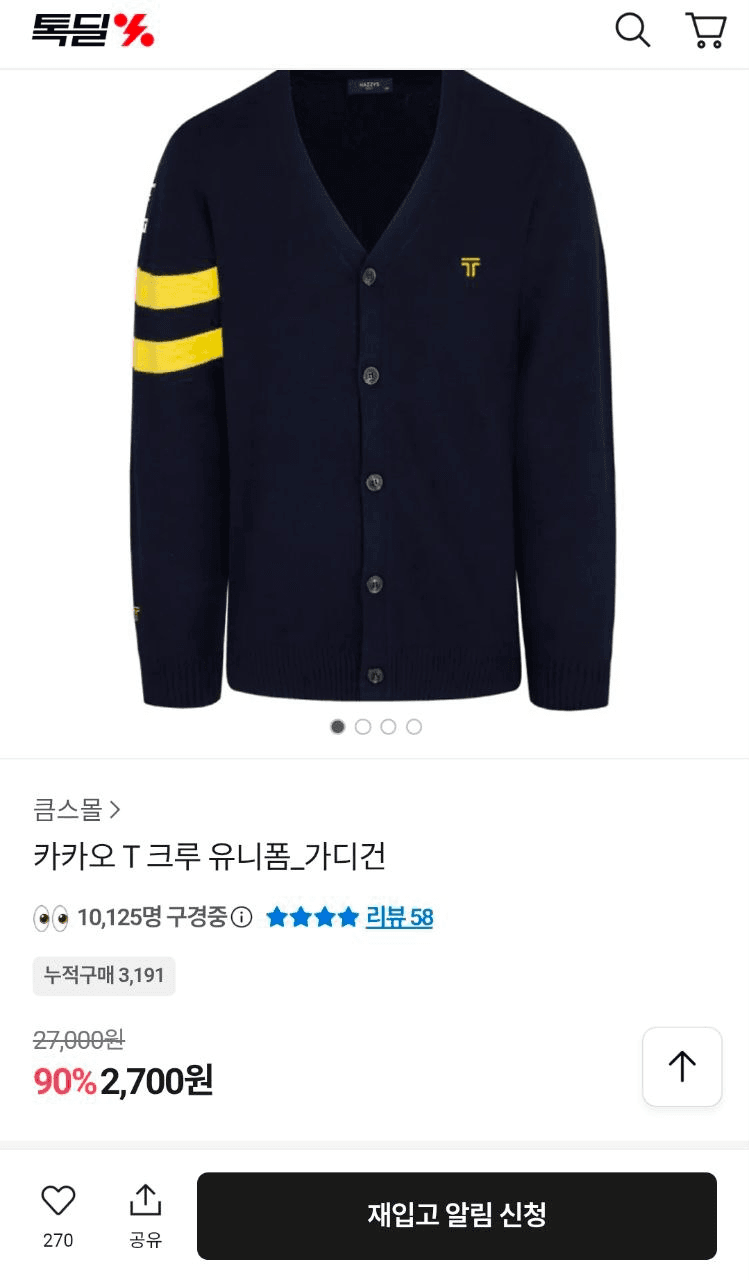Open 리뷰 58 reviews link
749x1280 pixels.
point(399,917)
